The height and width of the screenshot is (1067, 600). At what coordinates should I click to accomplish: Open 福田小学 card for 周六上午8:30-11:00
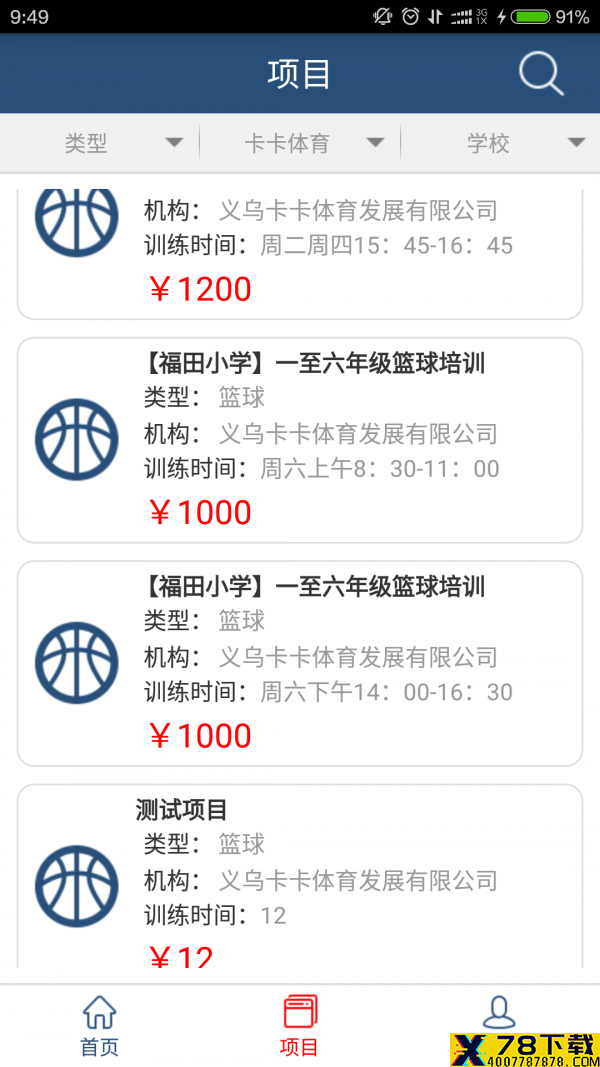tap(300, 440)
